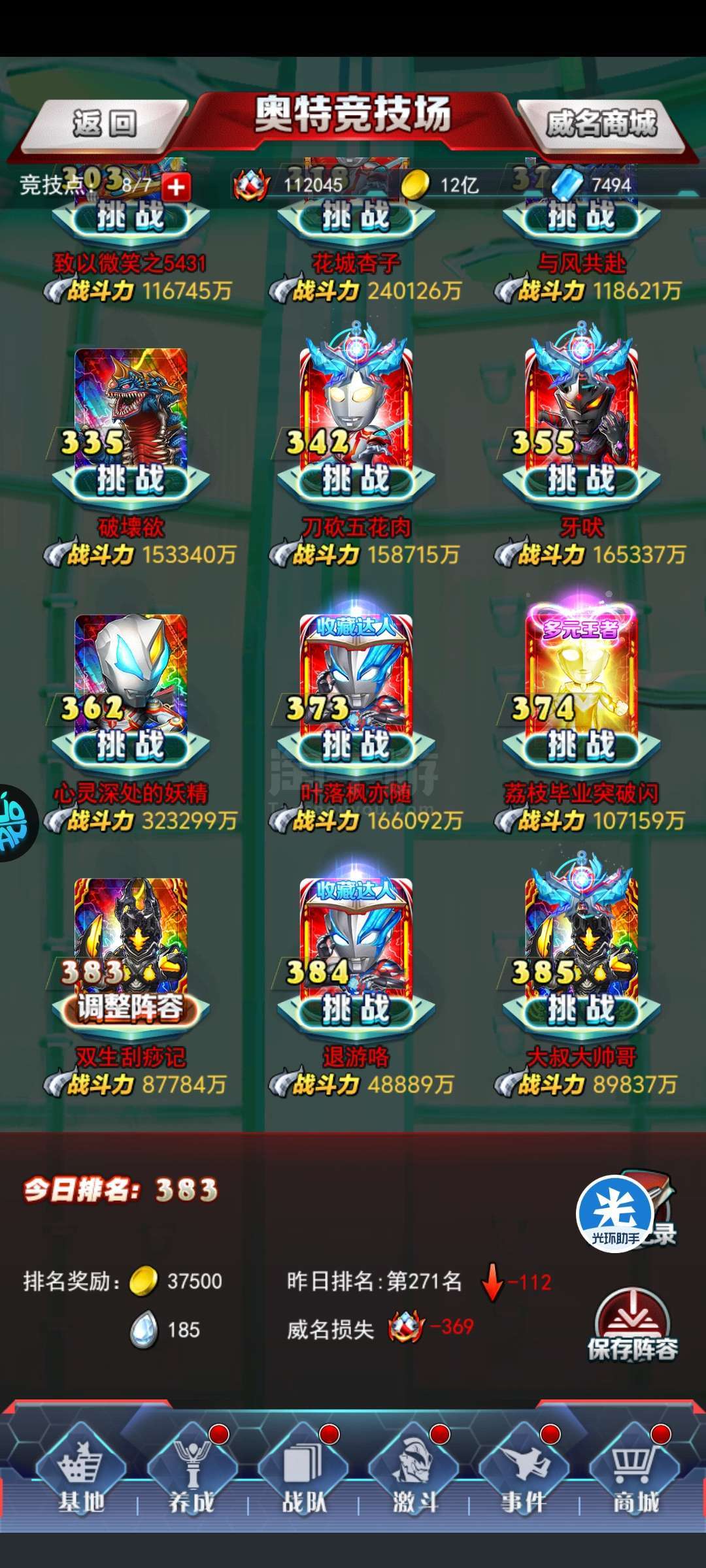Tap 调整阵容 to adjust lineup
706x1568 pixels.
pos(131,1009)
